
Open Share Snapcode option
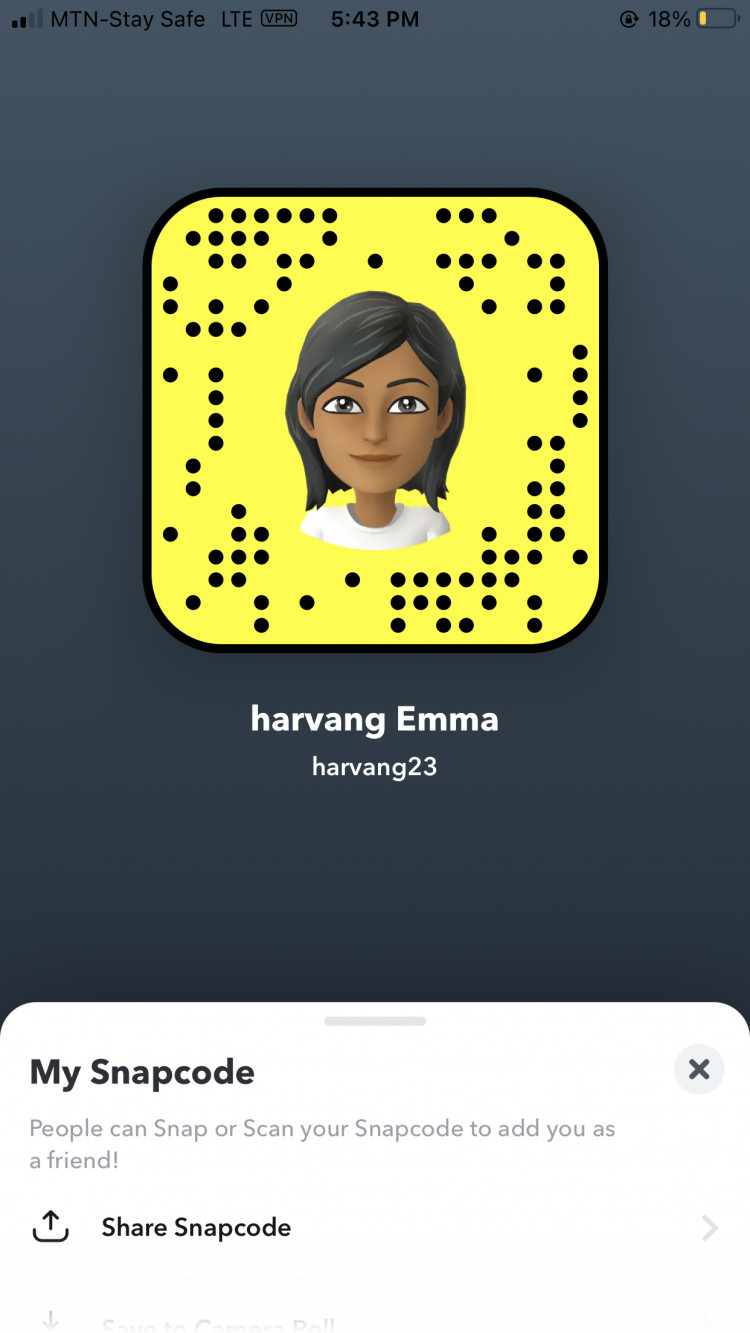(374, 1227)
